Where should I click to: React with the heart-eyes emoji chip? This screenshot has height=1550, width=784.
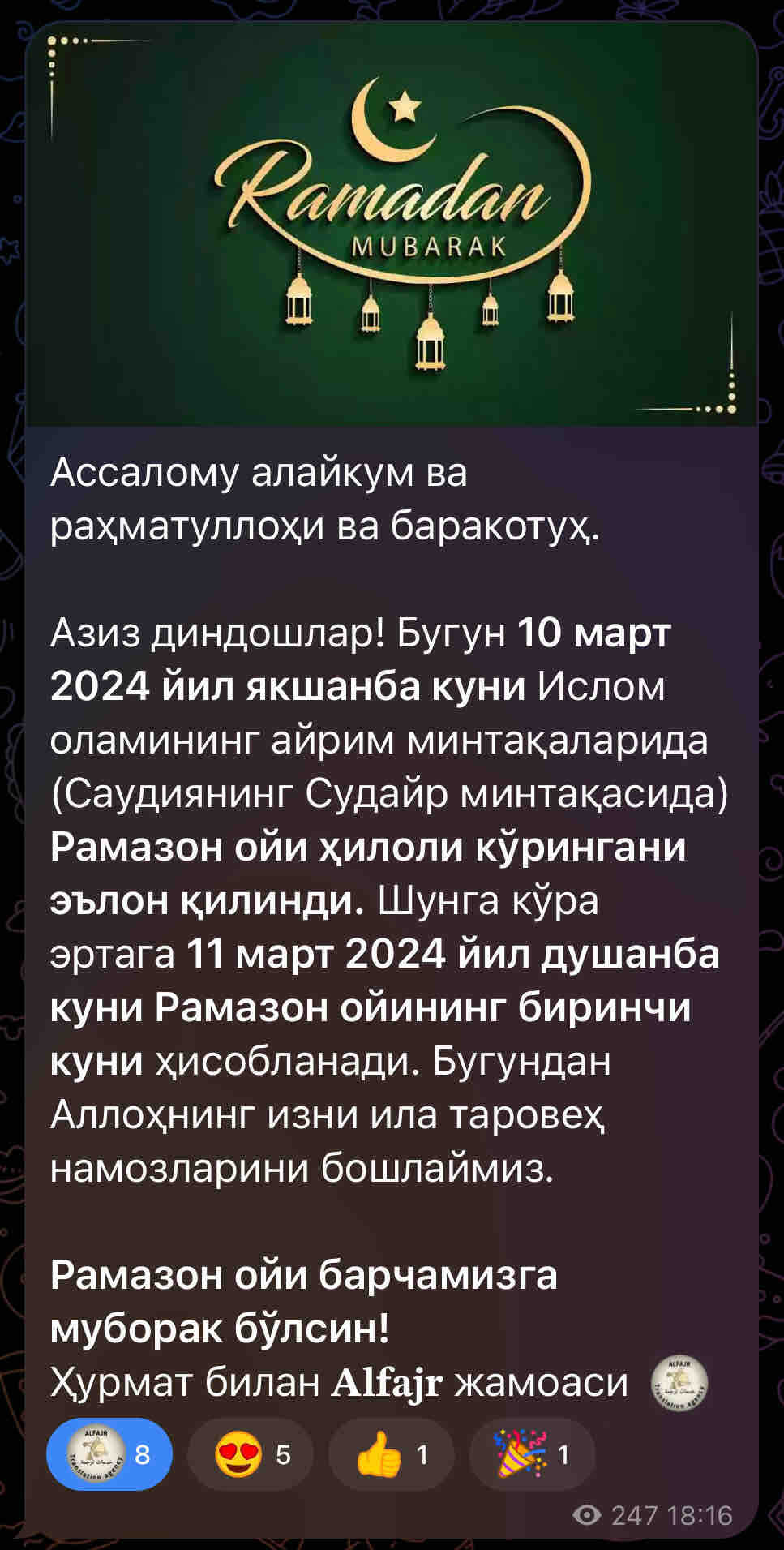point(251,1454)
